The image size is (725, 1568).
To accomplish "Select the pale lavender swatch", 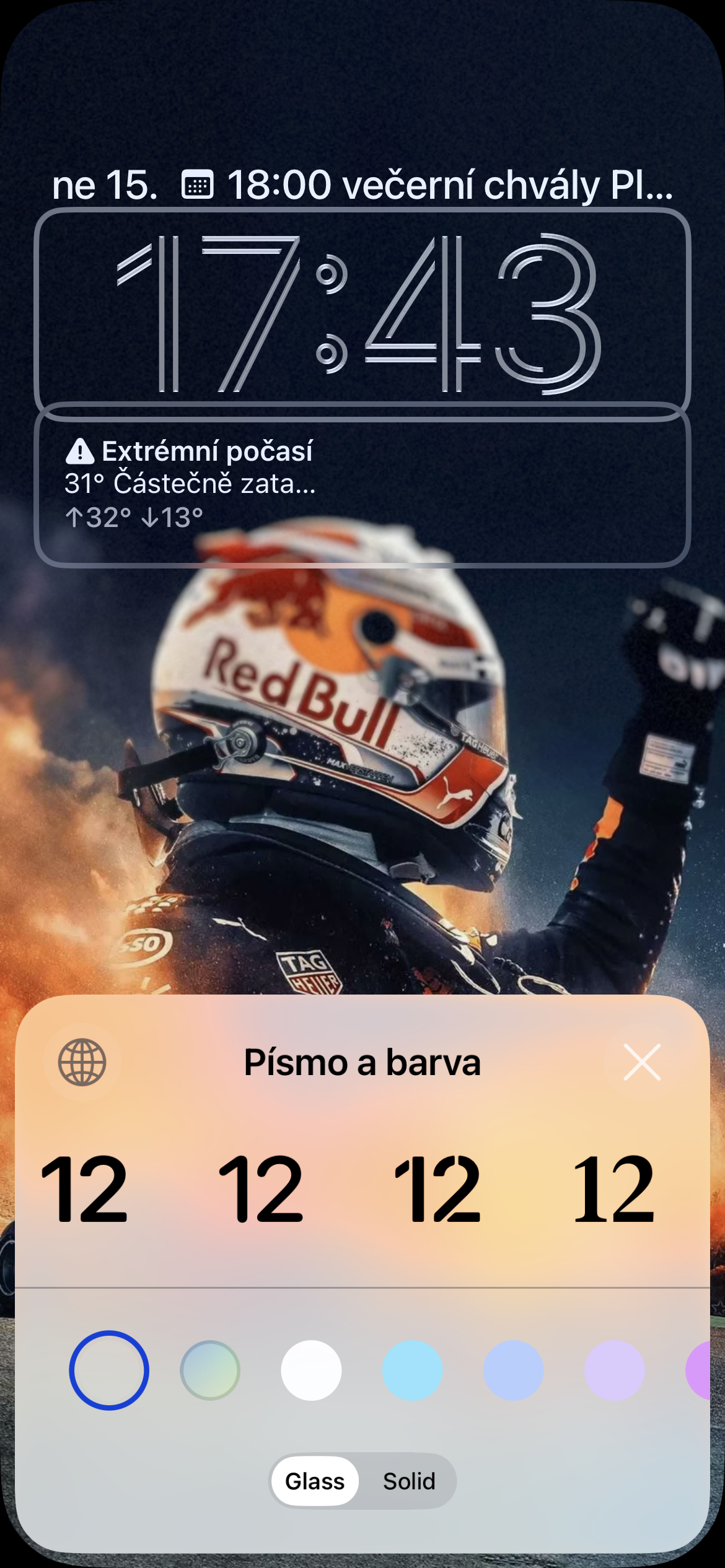I will point(614,1370).
